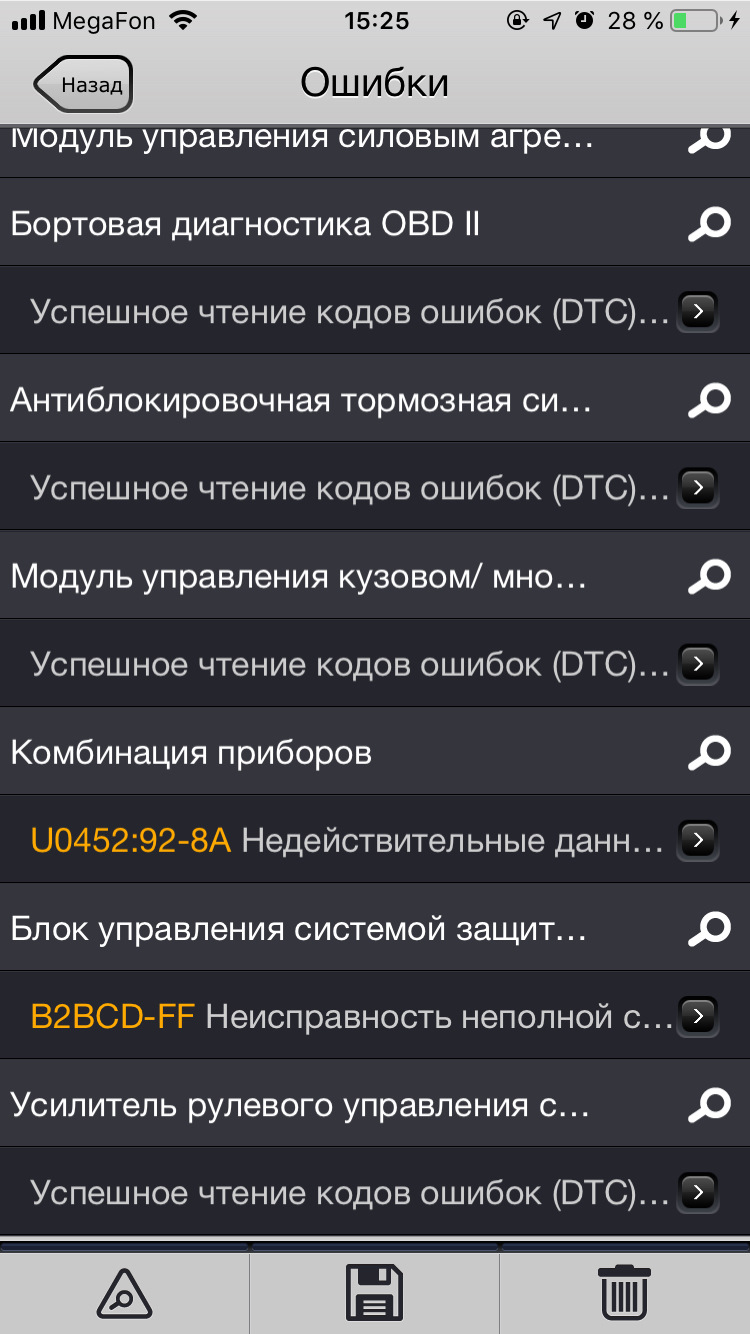View details of error B2BCD-FF
The image size is (750, 1334).
[698, 1017]
